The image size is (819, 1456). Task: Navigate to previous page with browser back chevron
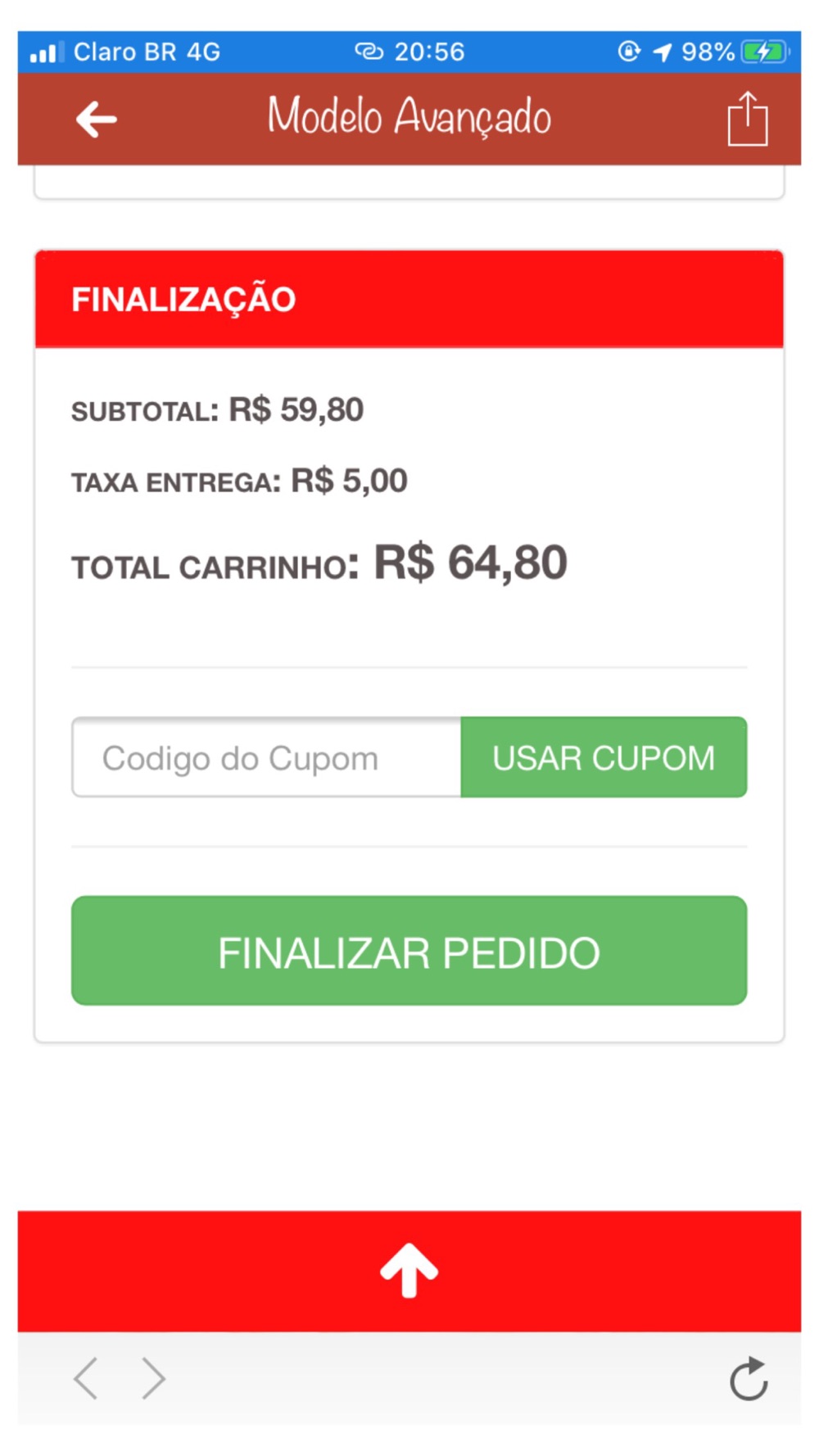click(x=86, y=1378)
